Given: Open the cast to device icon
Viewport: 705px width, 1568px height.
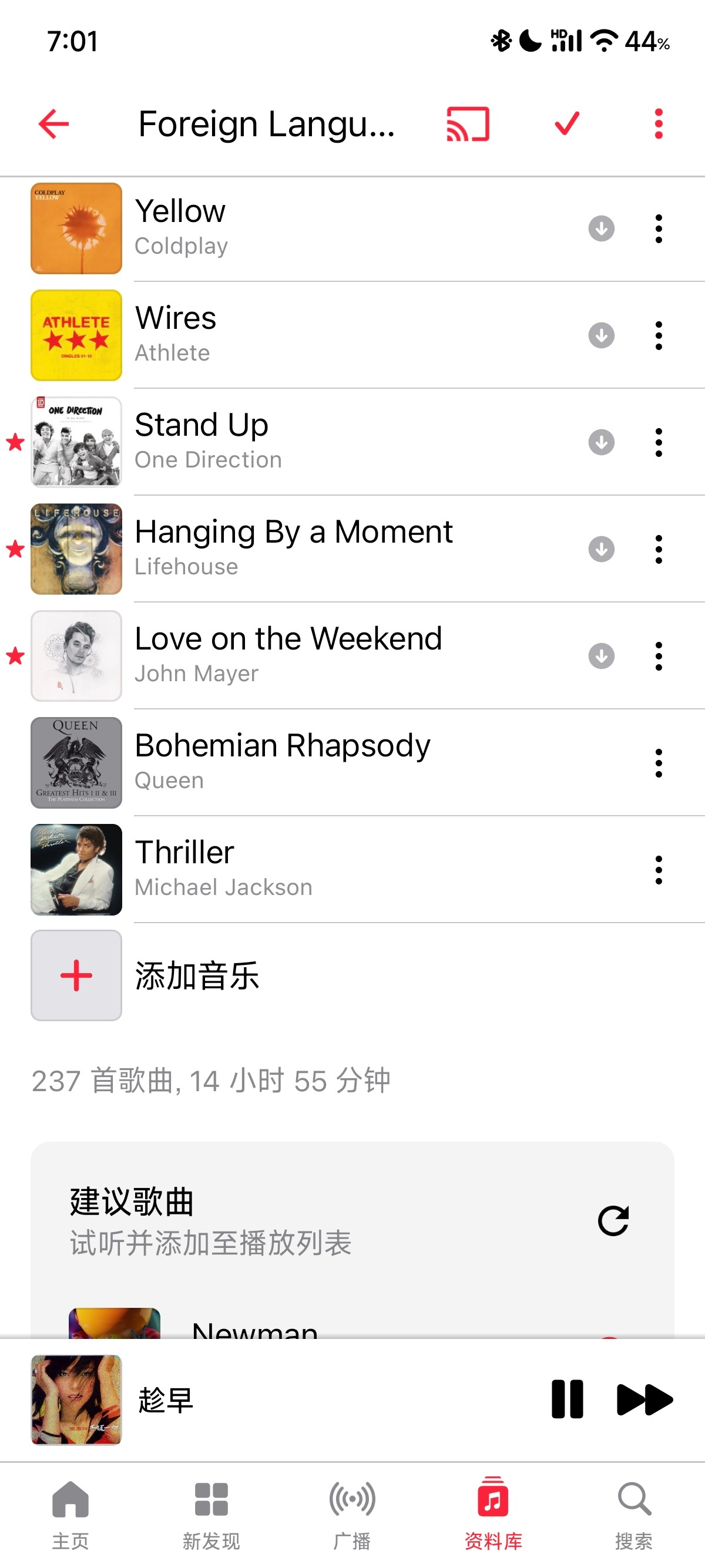Looking at the screenshot, I should 468,124.
